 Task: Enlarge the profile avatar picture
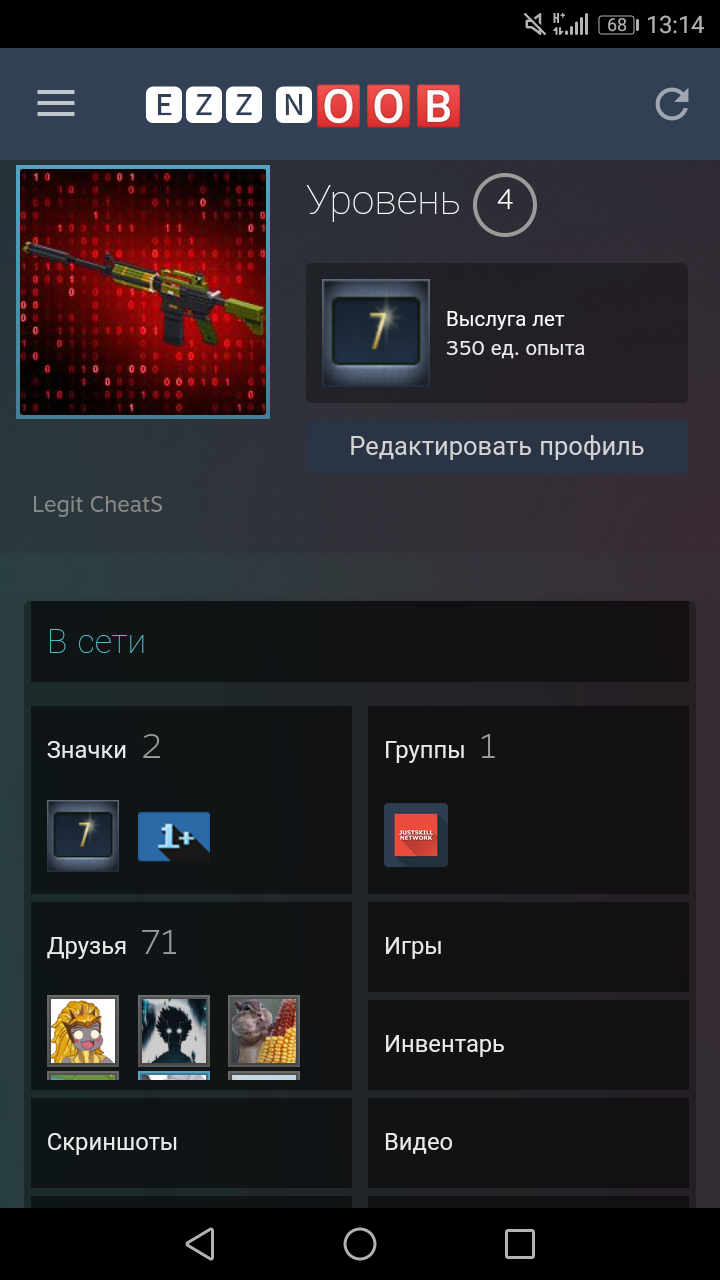pyautogui.click(x=143, y=292)
